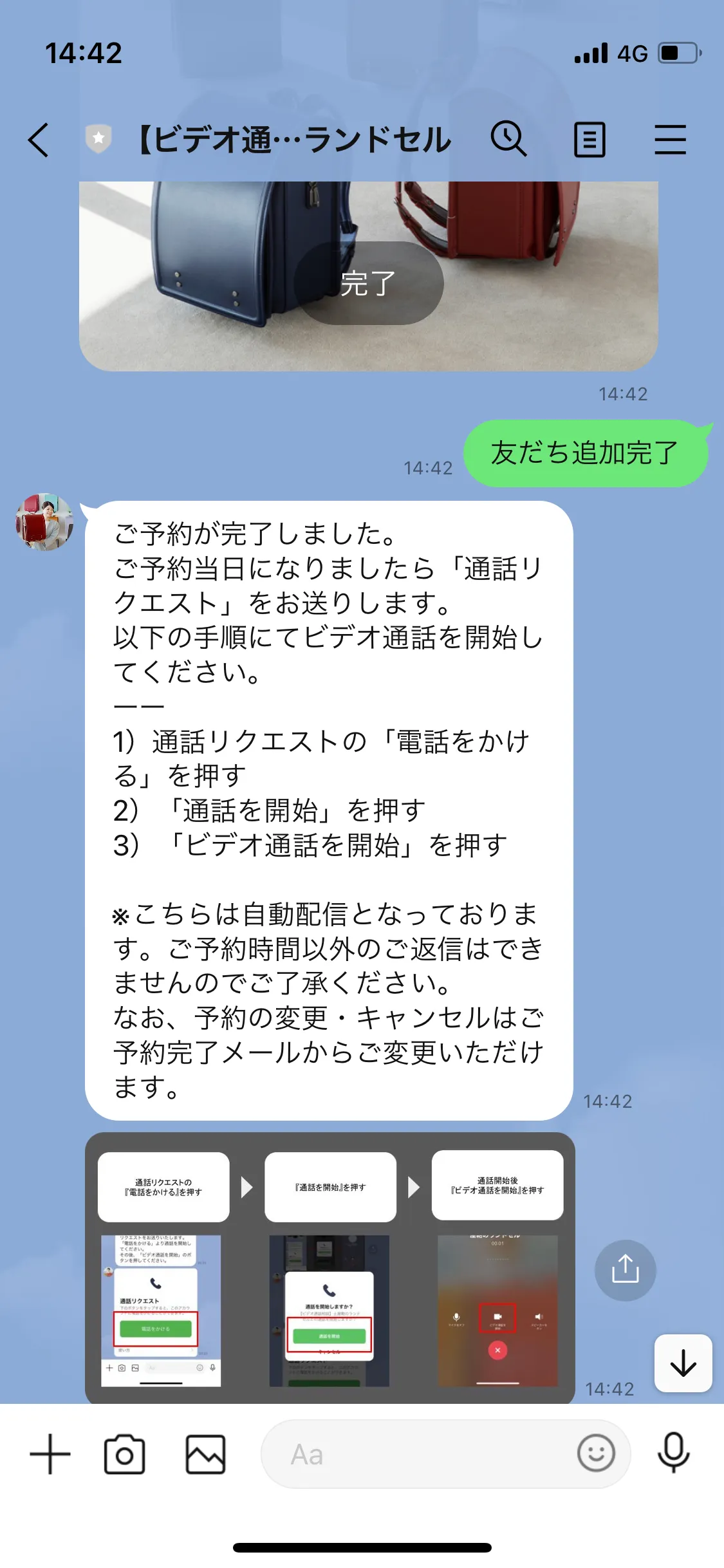The width and height of the screenshot is (724, 1568).
Task: Open the chat hamburger menu
Action: click(x=670, y=140)
